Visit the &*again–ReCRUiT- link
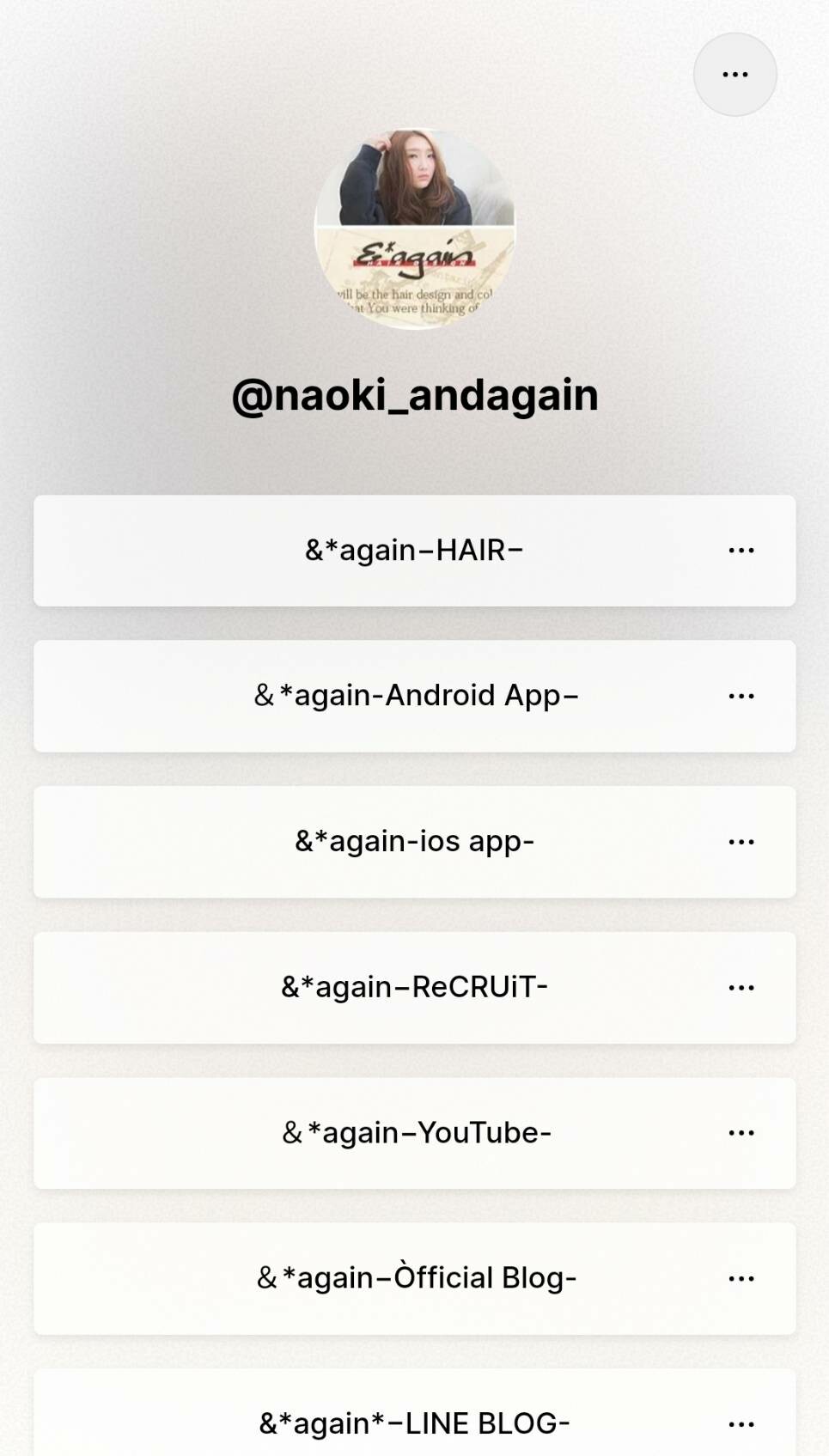This screenshot has height=1456, width=829. 414,987
